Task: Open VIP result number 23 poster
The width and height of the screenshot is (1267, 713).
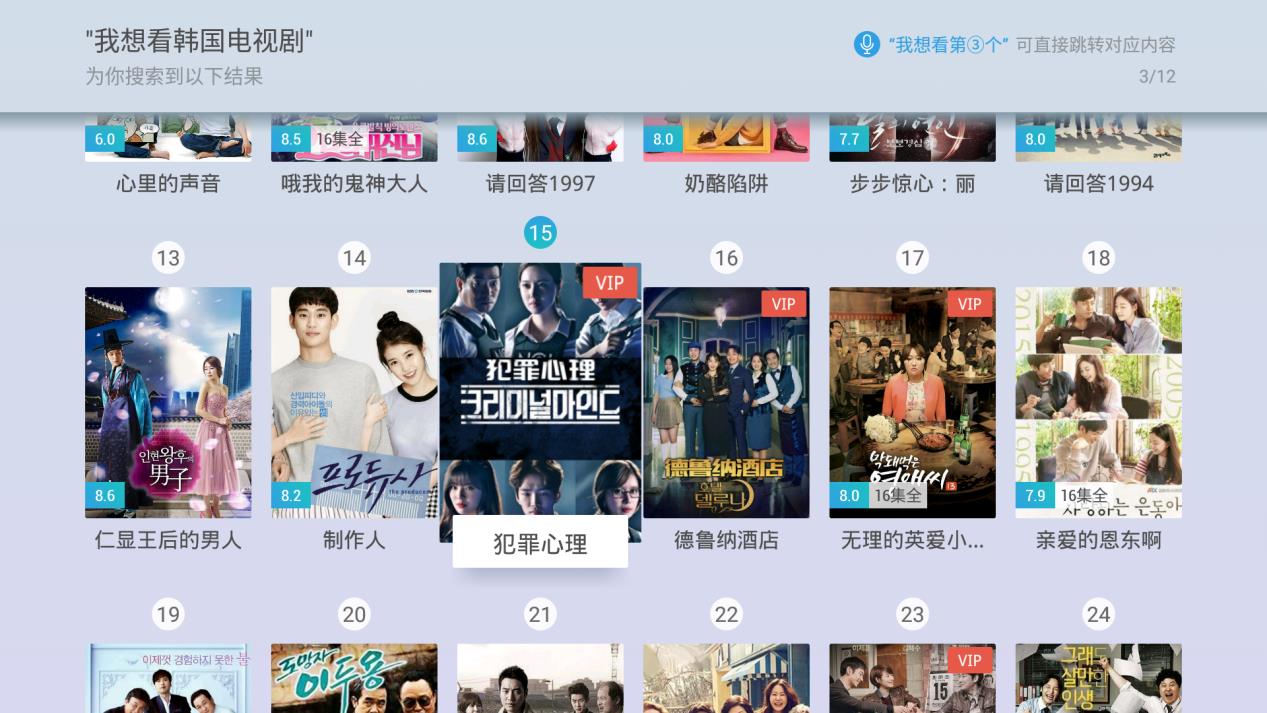Action: pyautogui.click(x=912, y=678)
